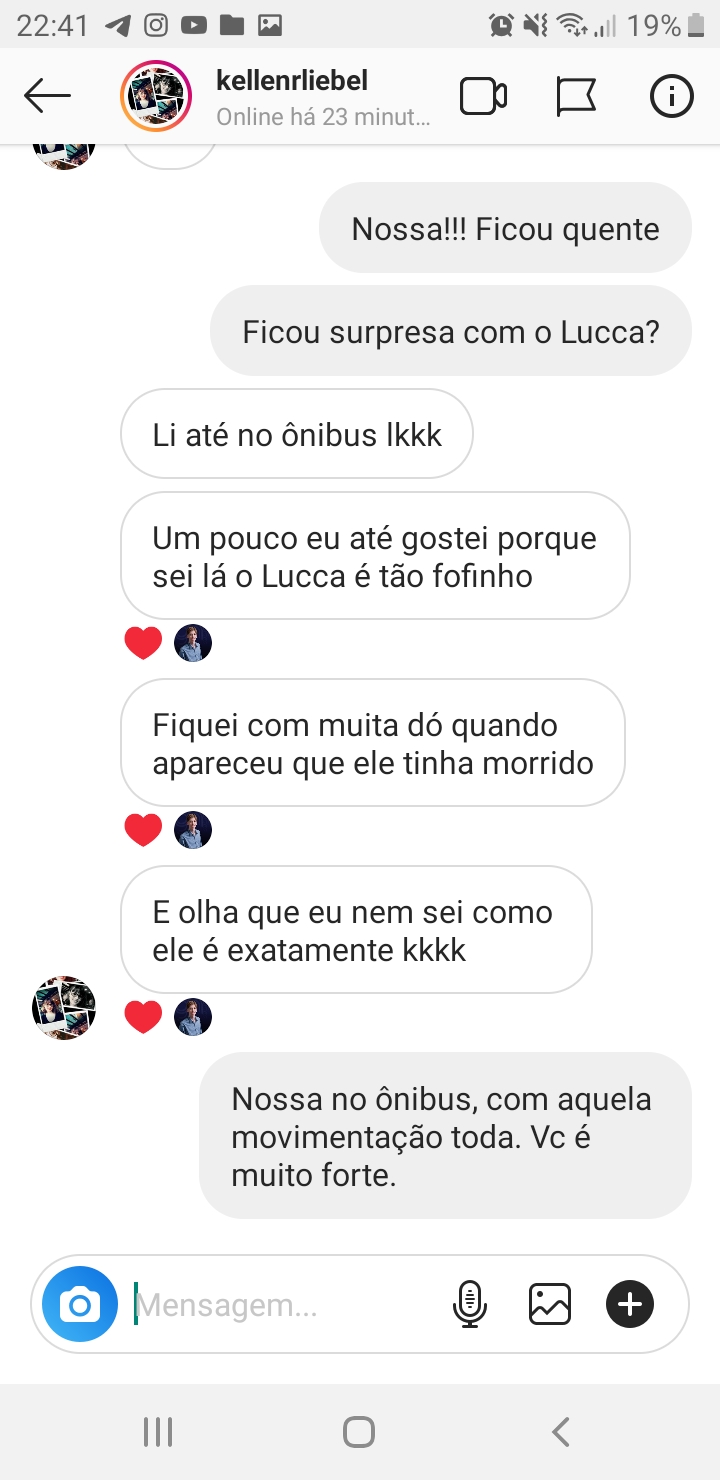Open the camera to send a photo

click(x=80, y=1304)
